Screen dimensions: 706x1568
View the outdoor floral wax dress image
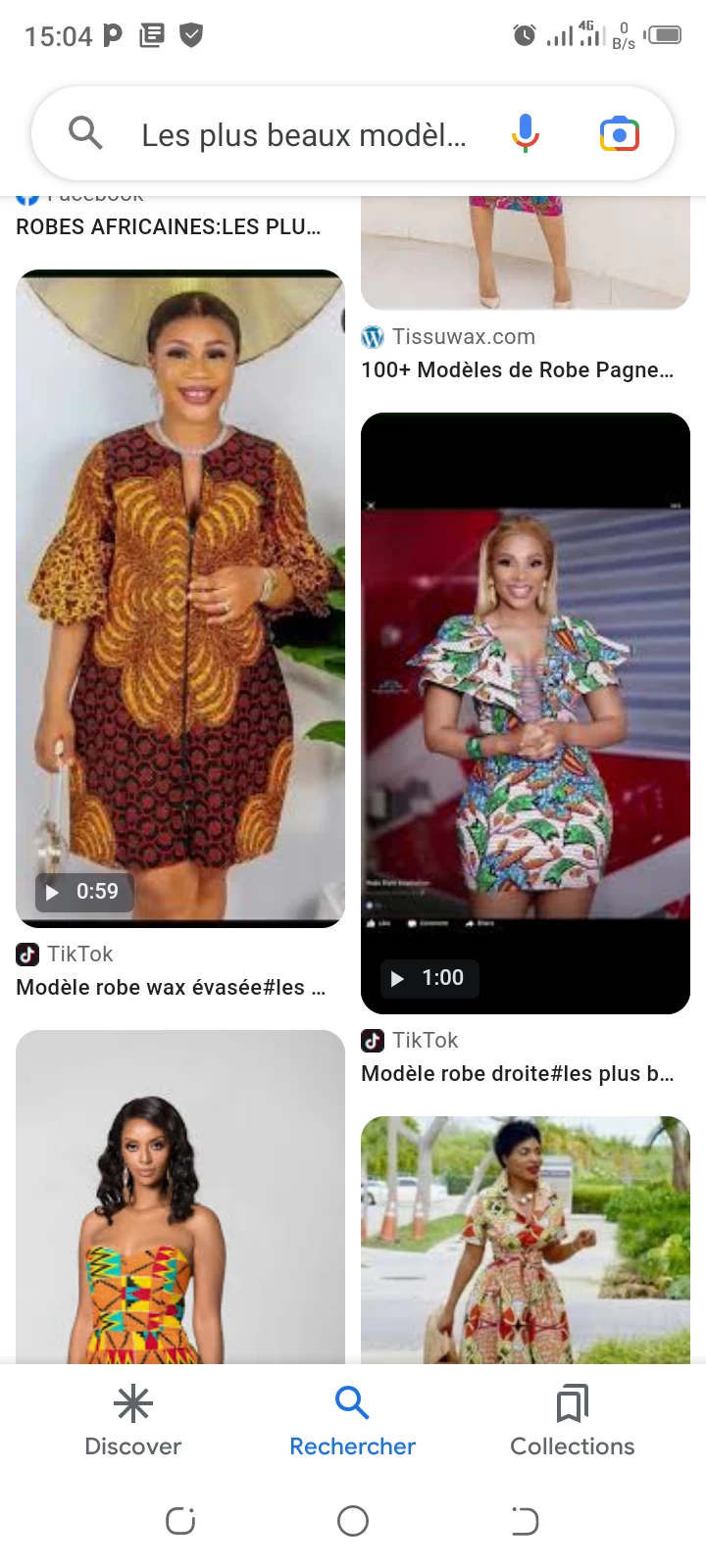[526, 1239]
